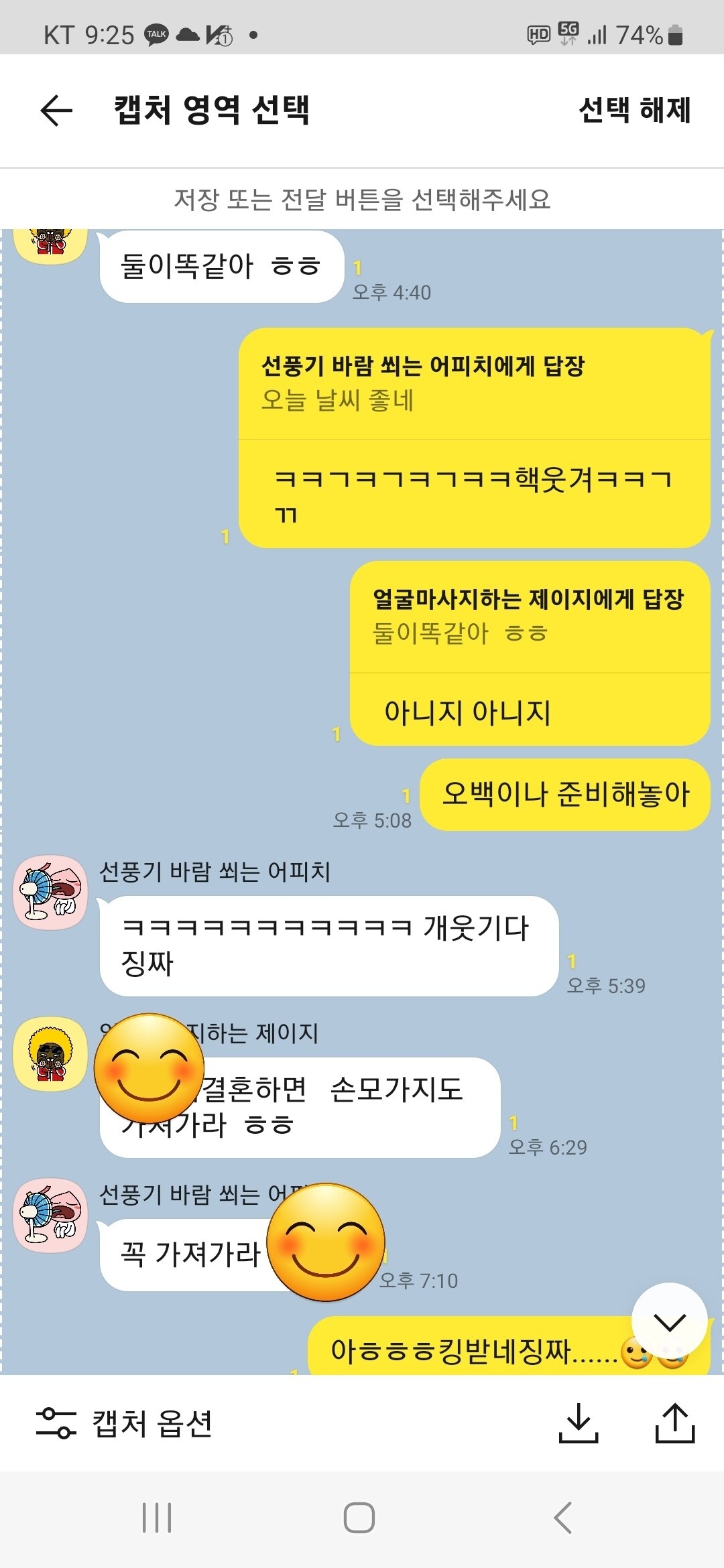This screenshot has width=724, height=1568.
Task: Tap the 저장 또는 전달 instruction banner
Action: point(362,198)
